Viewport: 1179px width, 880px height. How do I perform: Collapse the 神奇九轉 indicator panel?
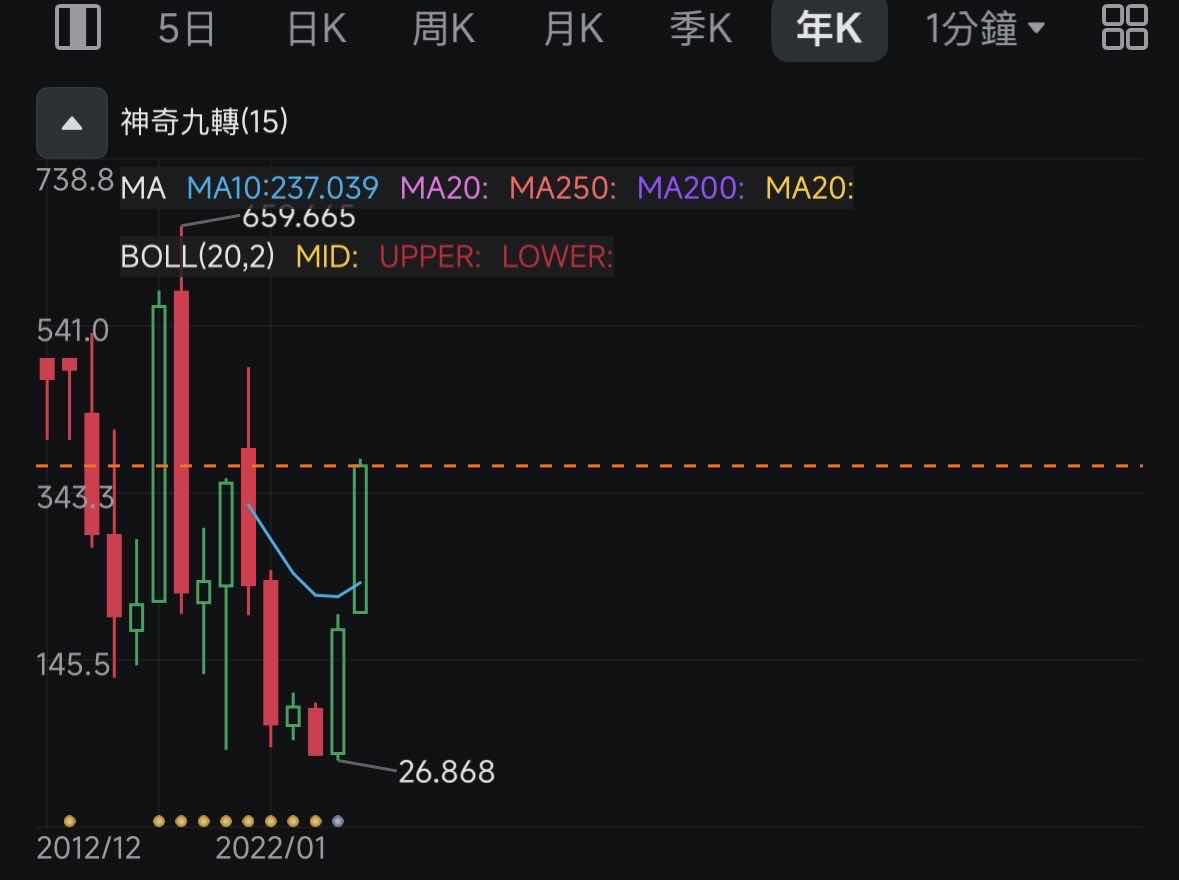[71, 123]
